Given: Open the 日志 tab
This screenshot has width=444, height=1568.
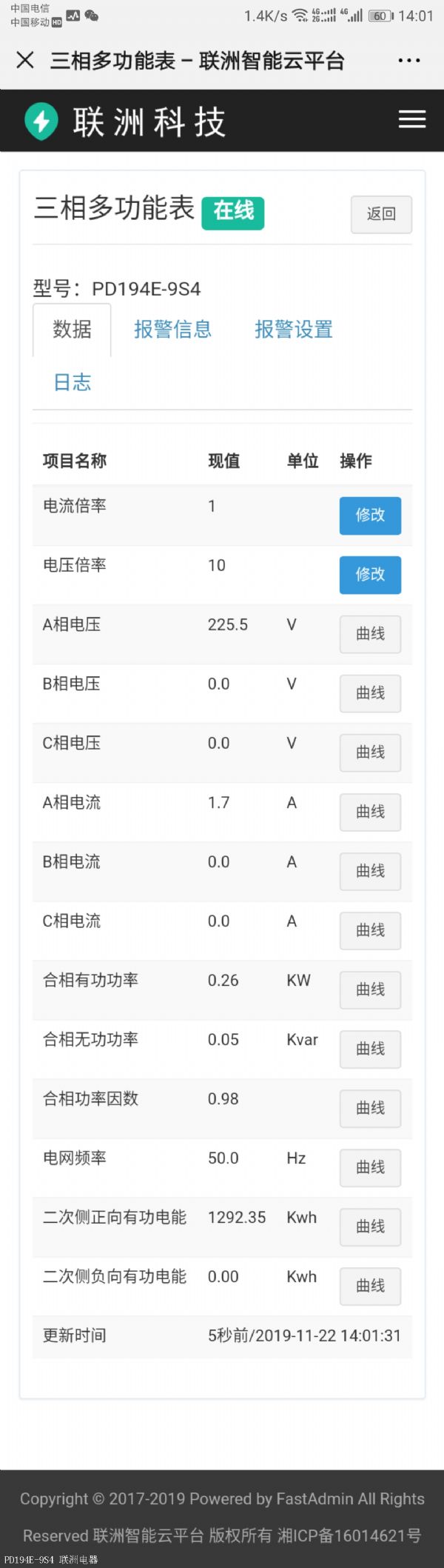Looking at the screenshot, I should [73, 382].
